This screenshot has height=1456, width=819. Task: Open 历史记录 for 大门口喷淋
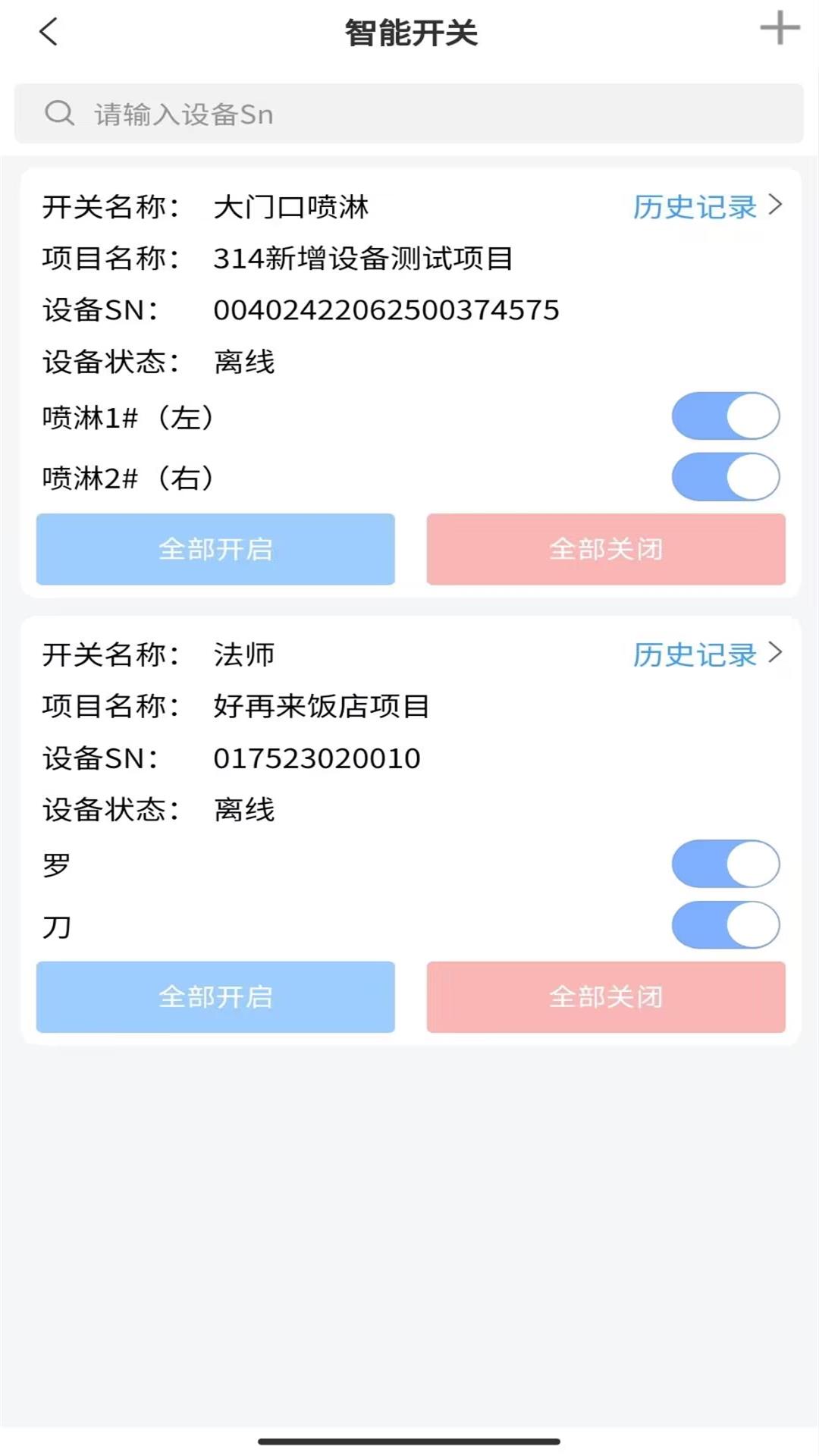(x=708, y=206)
